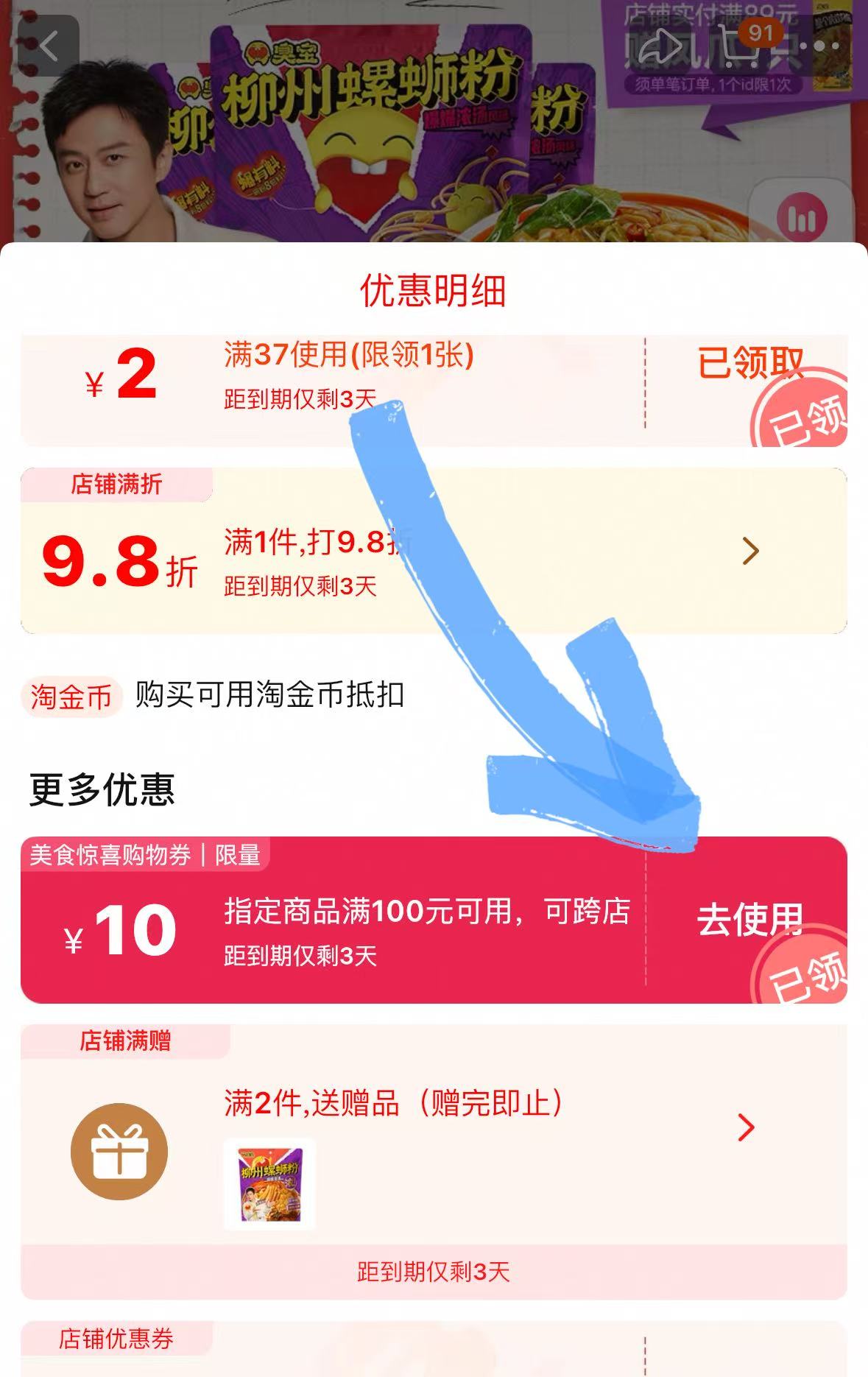Image resolution: width=868 pixels, height=1377 pixels.
Task: Open the round red chart icon
Action: [x=802, y=219]
